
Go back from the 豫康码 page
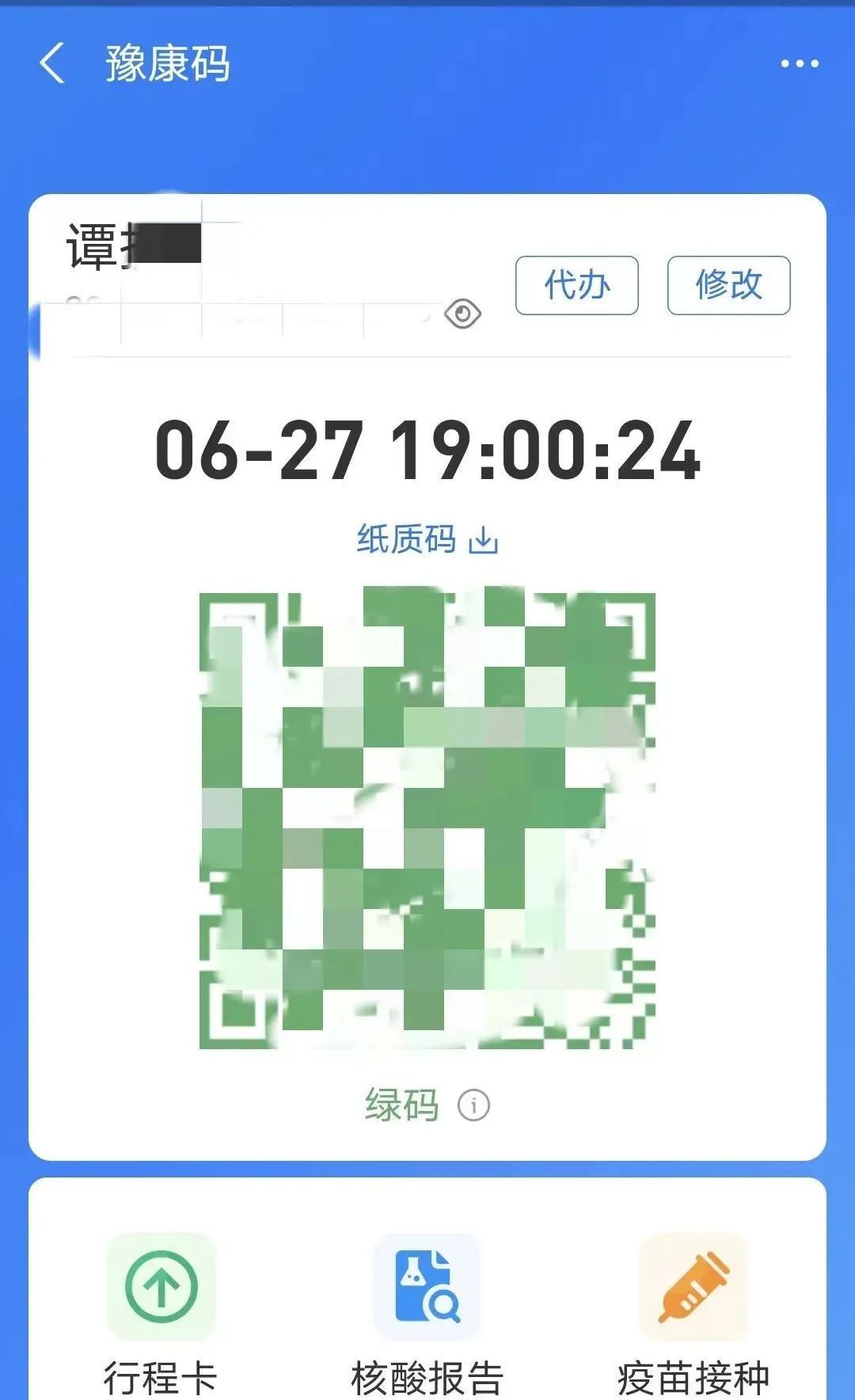[52, 63]
